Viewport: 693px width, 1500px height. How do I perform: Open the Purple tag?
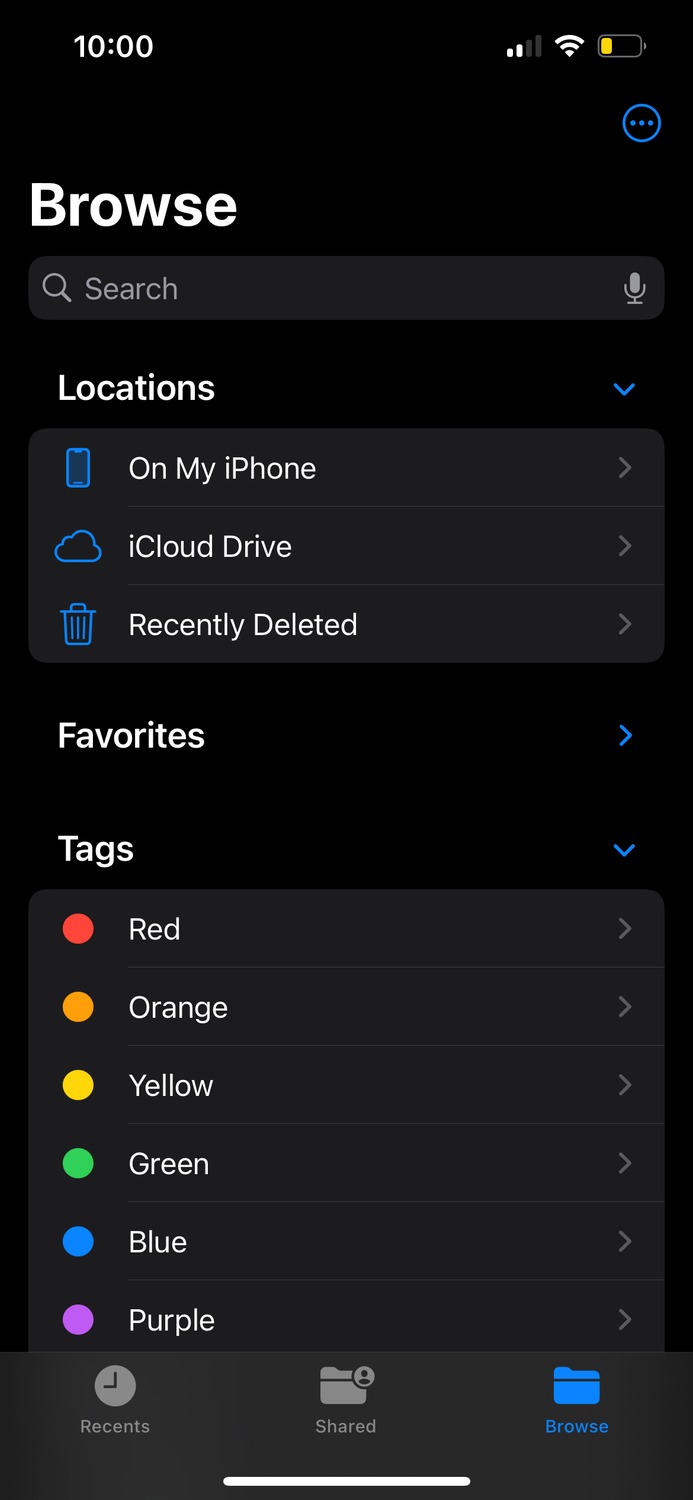click(346, 1319)
